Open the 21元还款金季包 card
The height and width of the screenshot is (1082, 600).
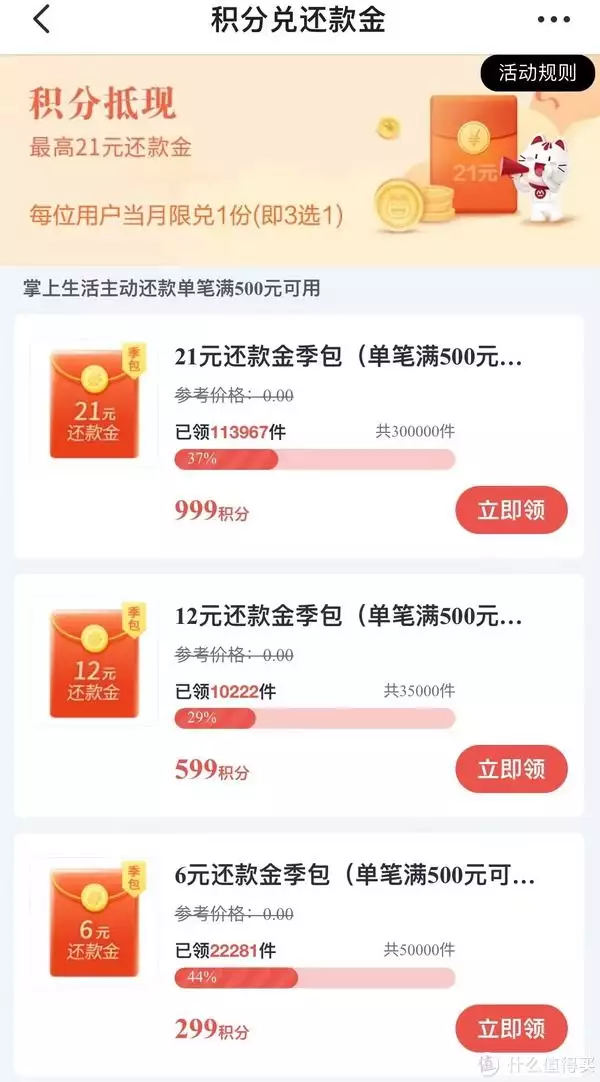299,436
